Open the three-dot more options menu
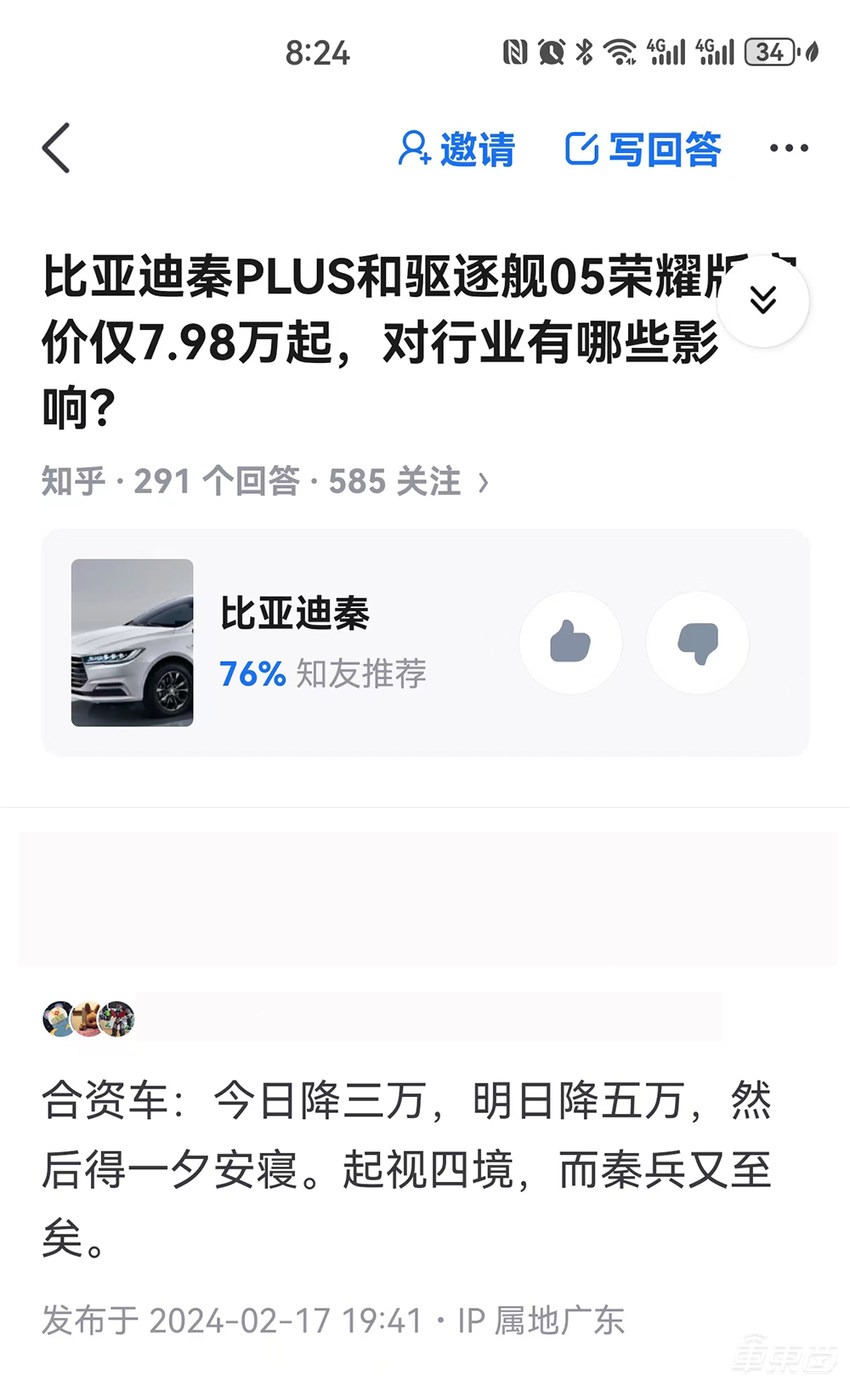The width and height of the screenshot is (850, 1386). pyautogui.click(x=789, y=148)
